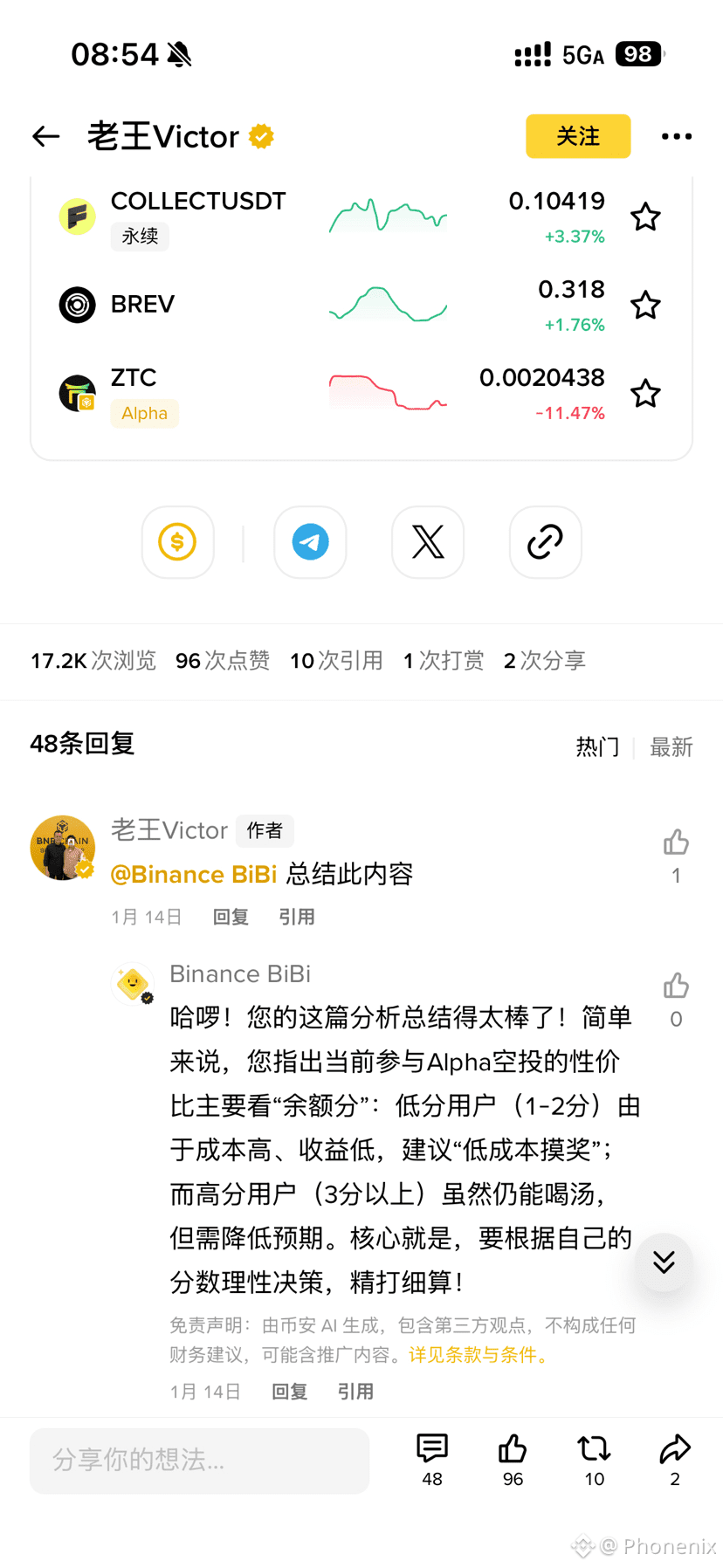Screen dimensions: 723x1568
Task: Tip the author with the dollar coin icon
Action: click(177, 542)
